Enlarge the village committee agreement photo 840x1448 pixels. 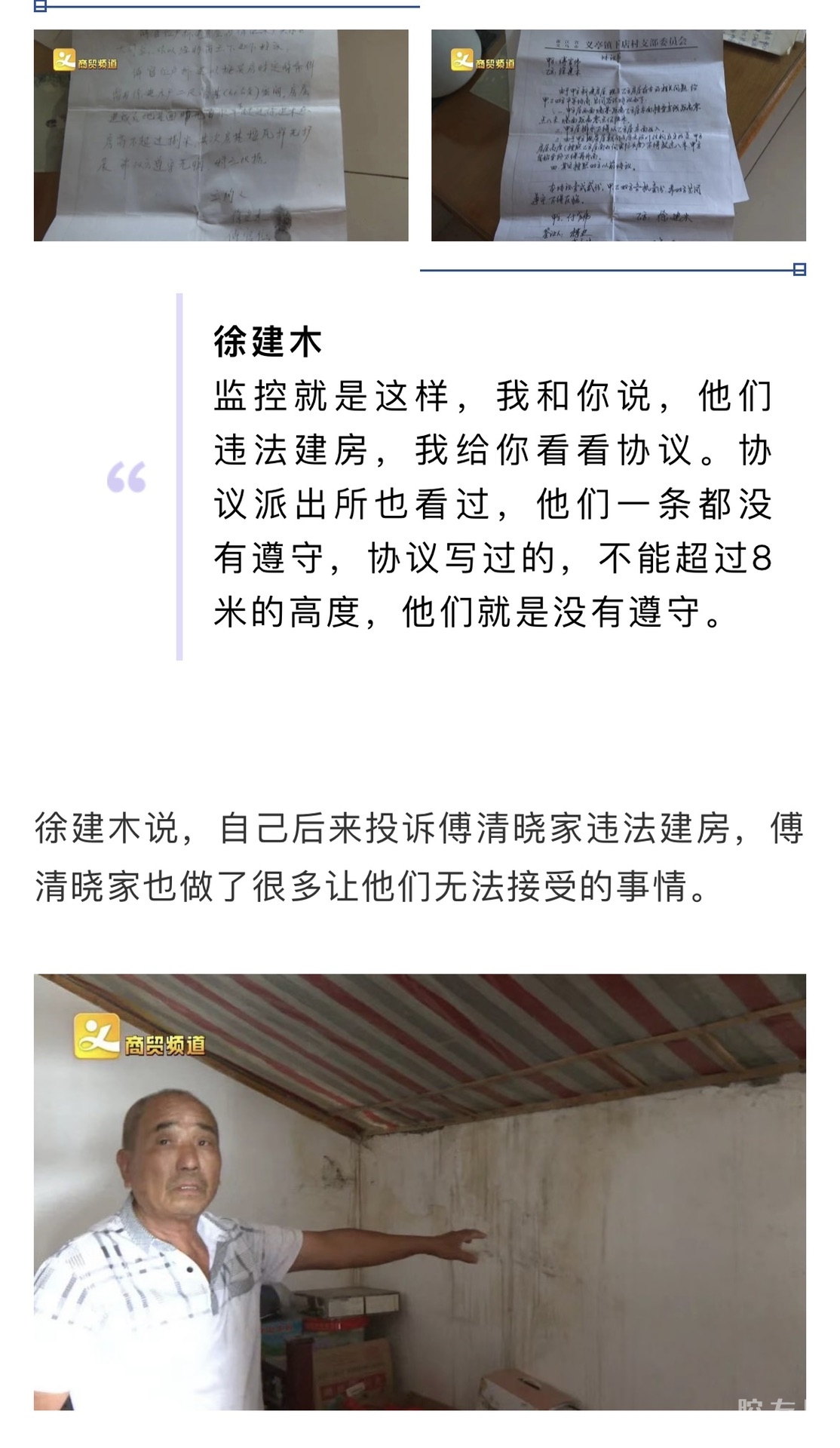click(x=618, y=136)
